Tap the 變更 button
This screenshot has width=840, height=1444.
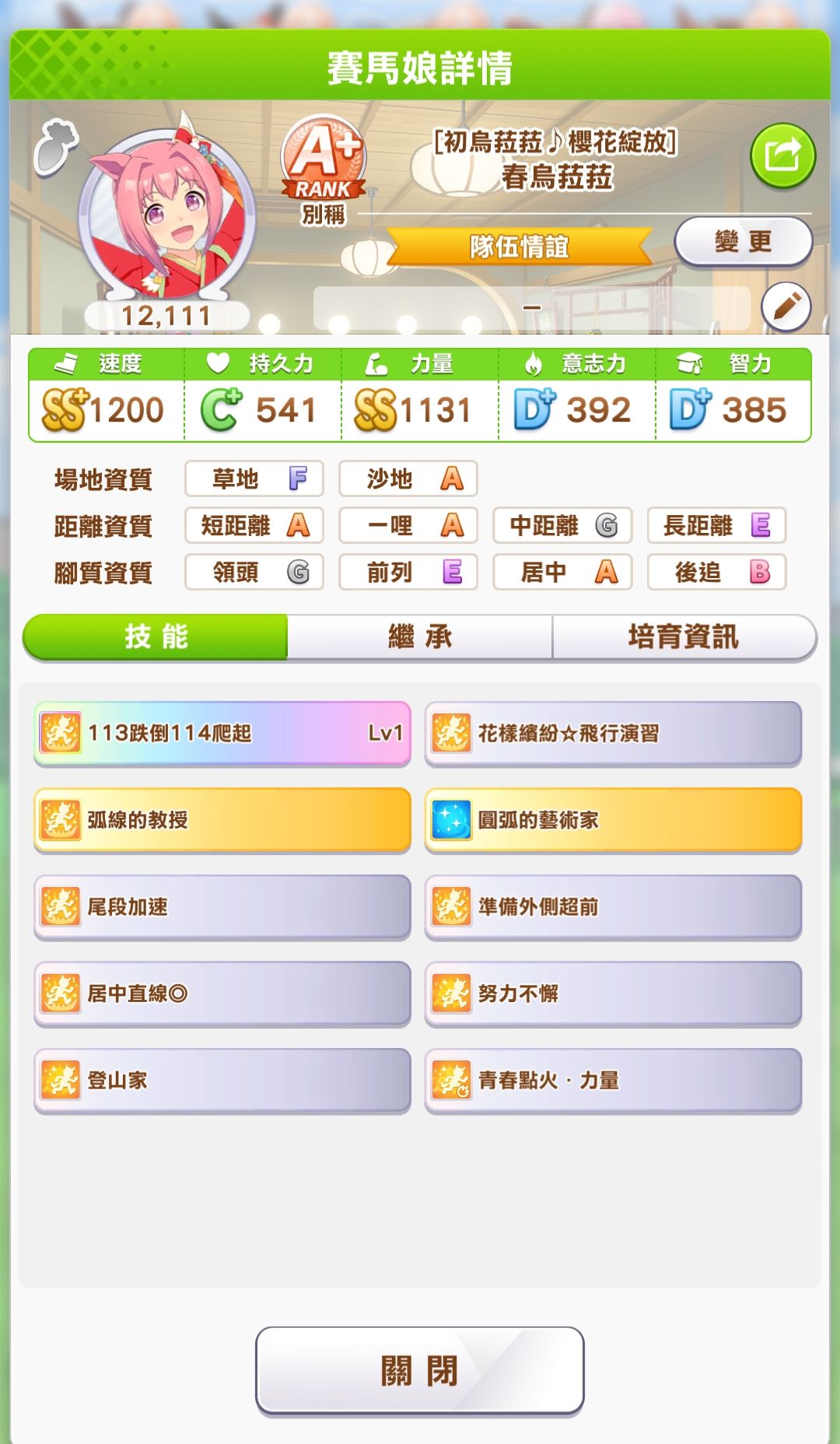(743, 242)
